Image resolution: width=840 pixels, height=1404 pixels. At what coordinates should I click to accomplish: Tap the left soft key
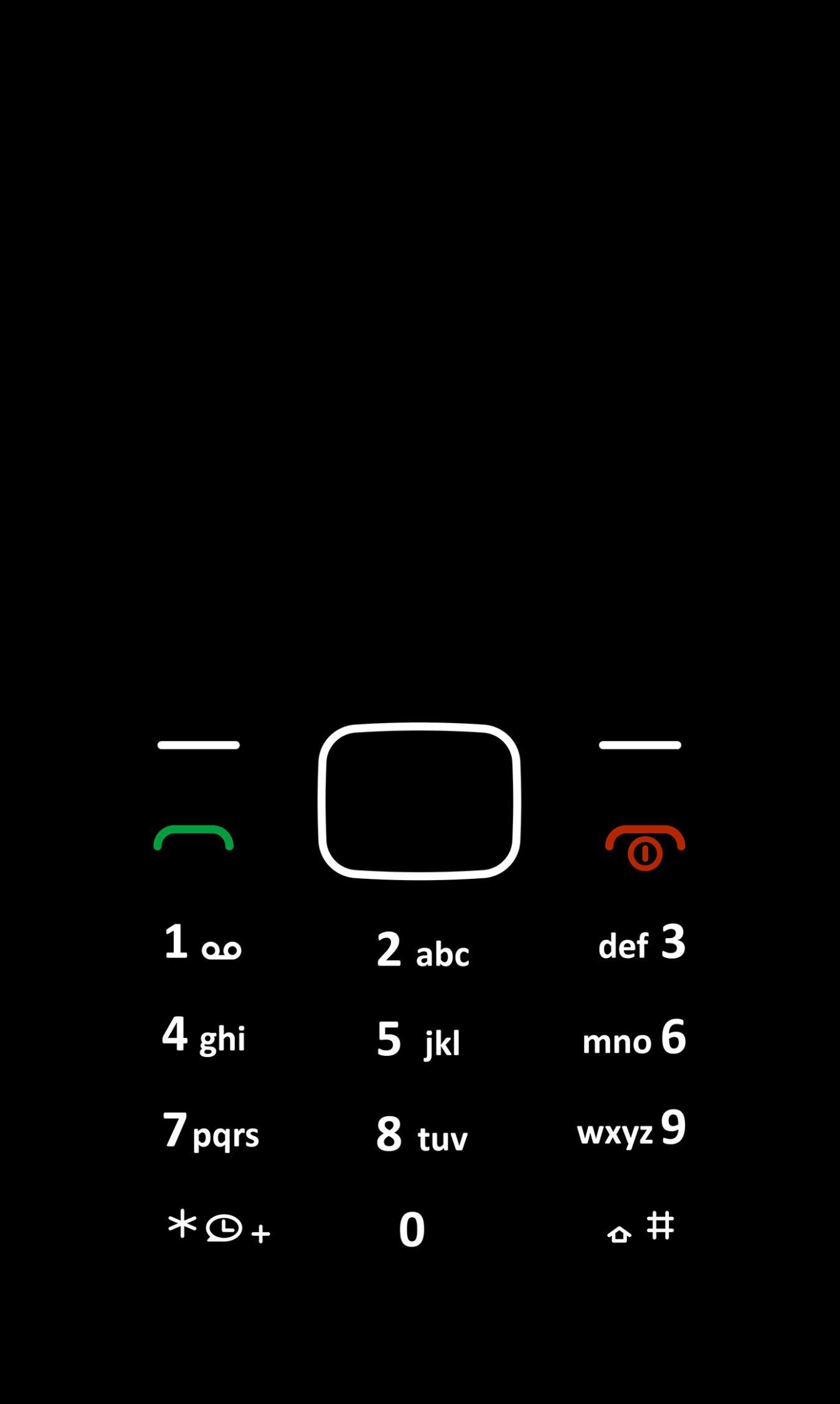(x=199, y=745)
